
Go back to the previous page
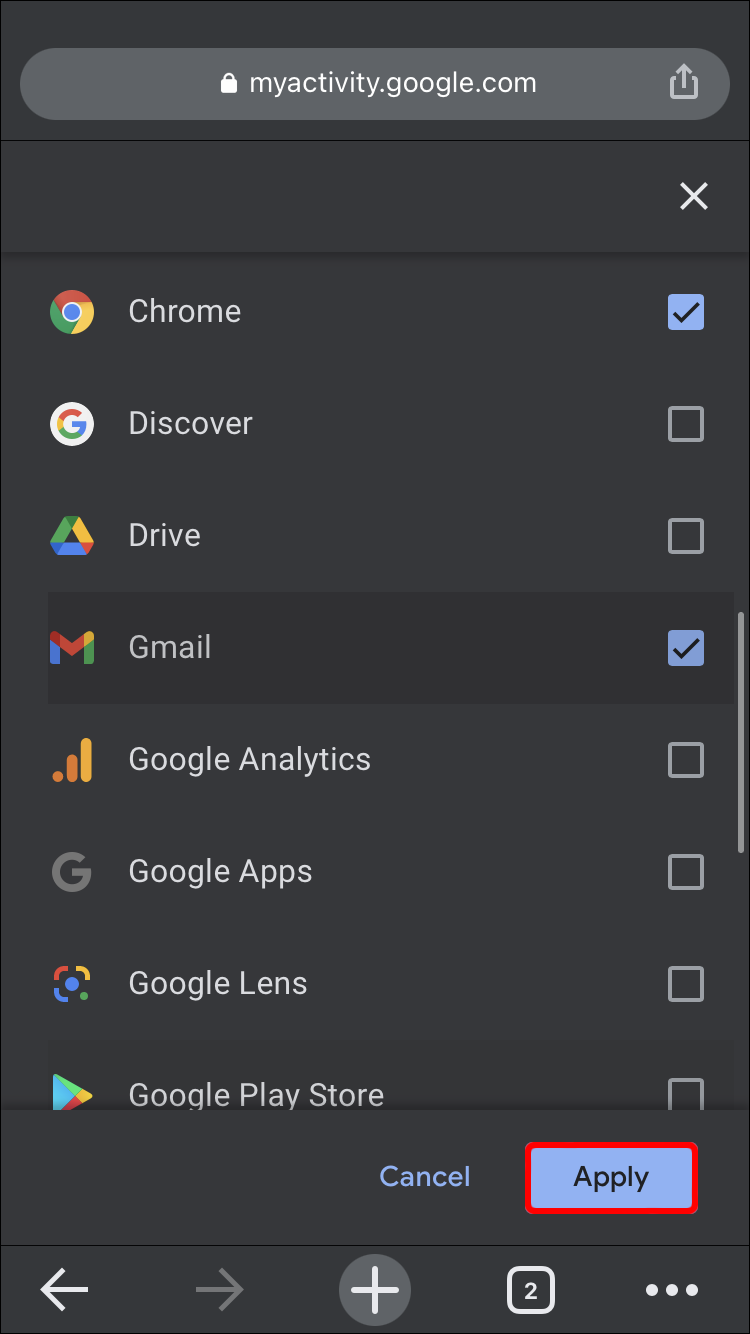[x=65, y=1291]
